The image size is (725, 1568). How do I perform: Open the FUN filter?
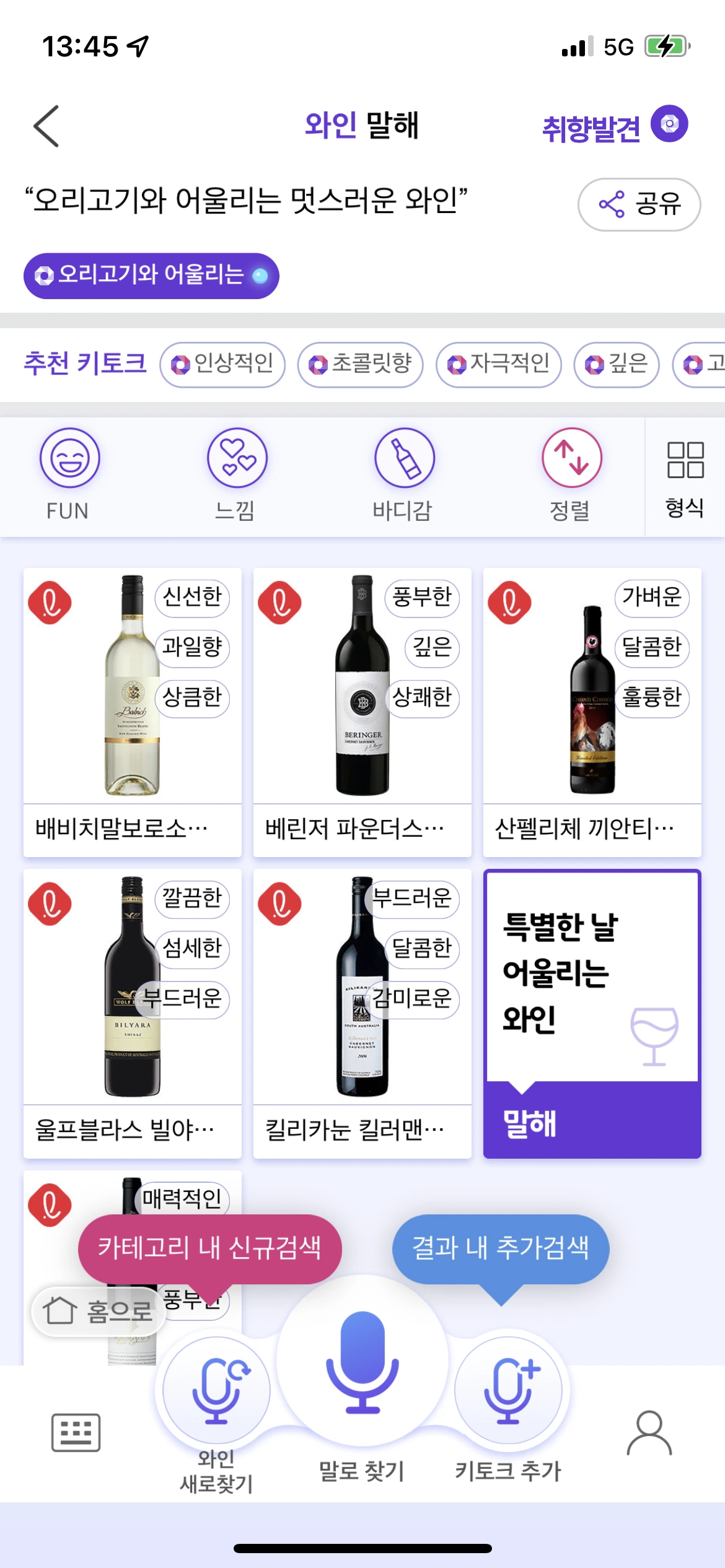(69, 474)
